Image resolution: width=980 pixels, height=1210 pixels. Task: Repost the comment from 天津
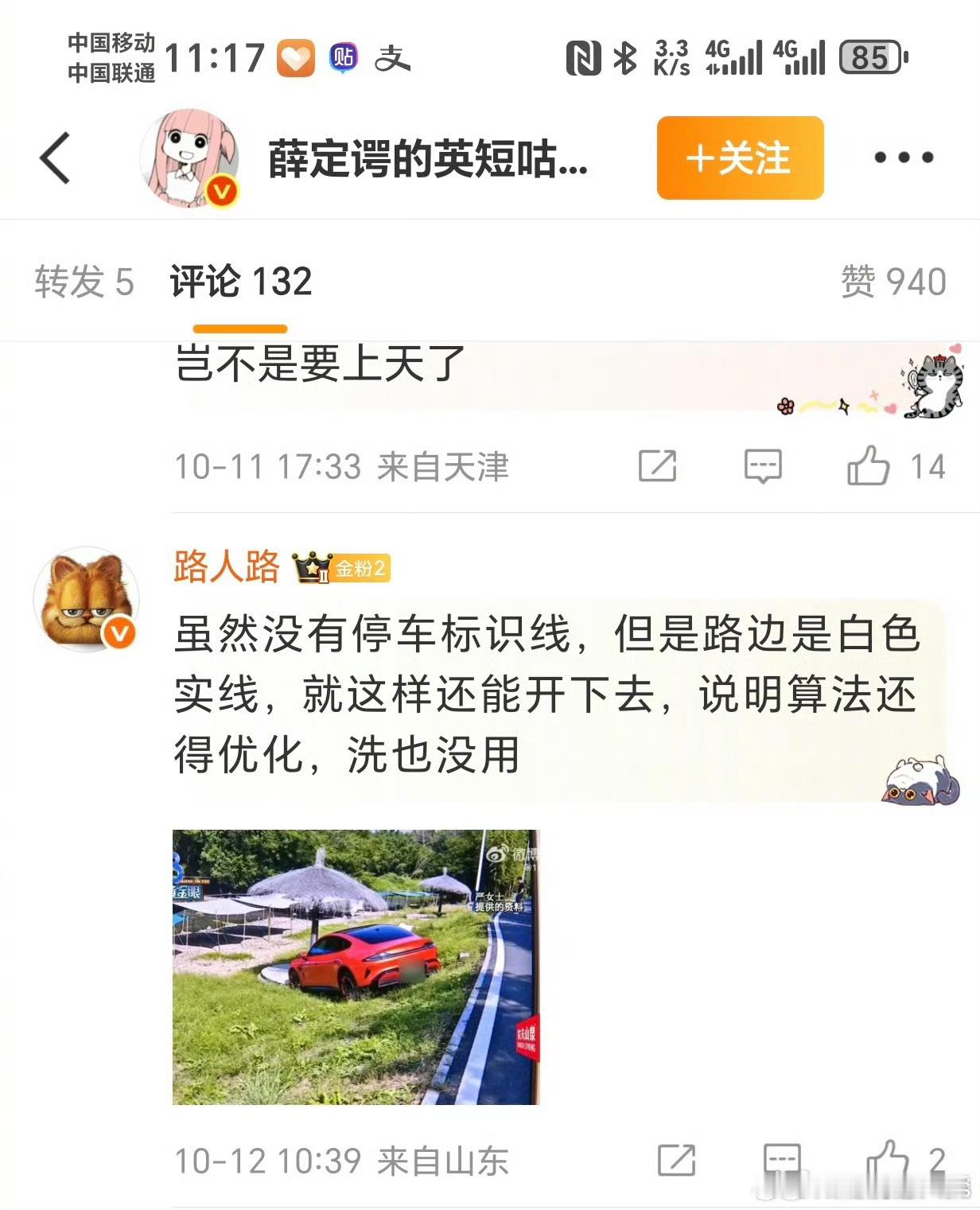click(x=657, y=466)
